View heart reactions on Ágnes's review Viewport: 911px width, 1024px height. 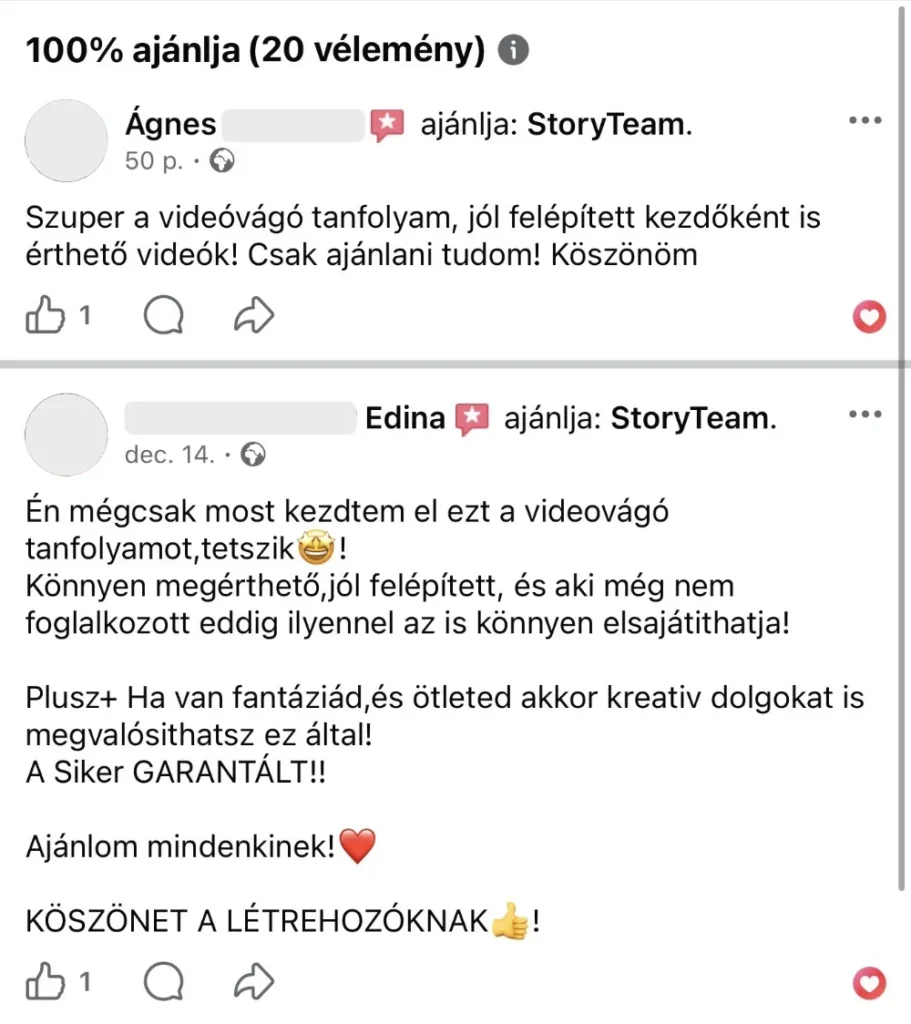tap(869, 317)
